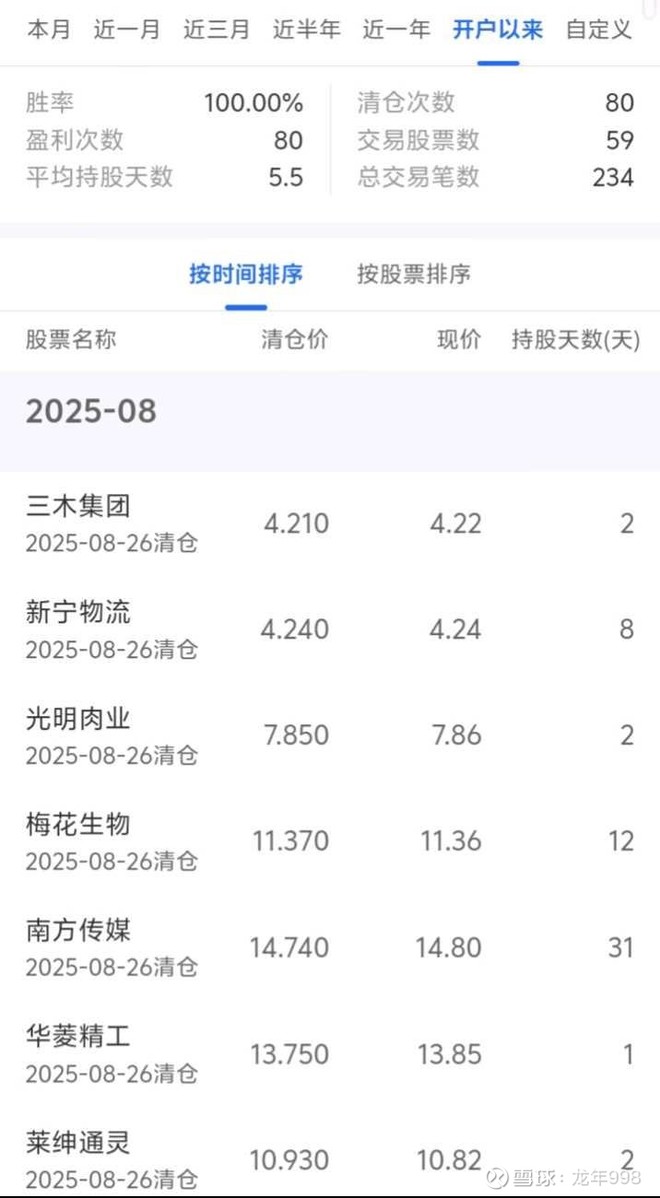Open the 自定义 date range
This screenshot has height=1198, width=660.
point(599,30)
